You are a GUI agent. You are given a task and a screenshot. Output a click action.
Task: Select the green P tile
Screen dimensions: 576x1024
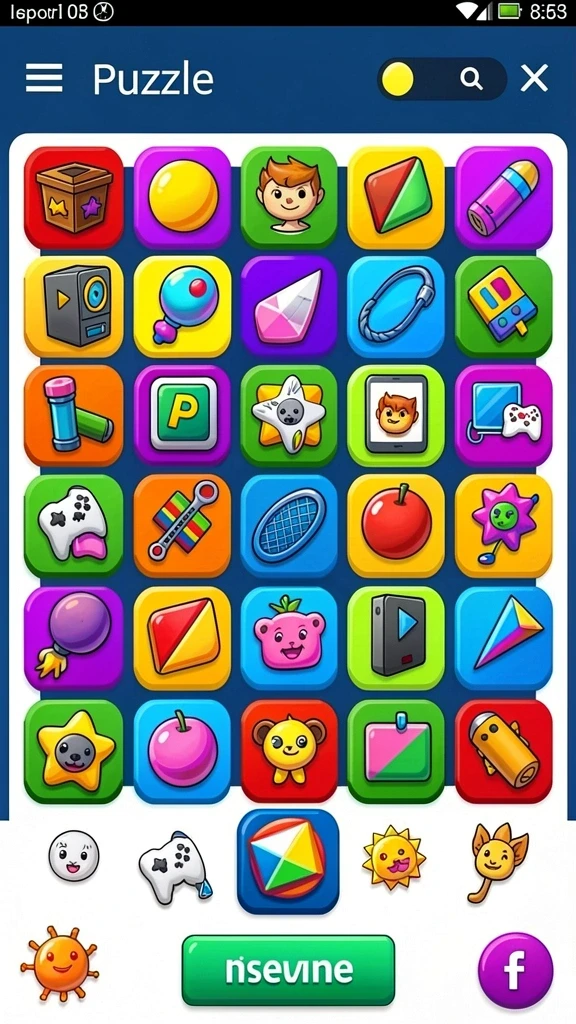pyautogui.click(x=182, y=415)
